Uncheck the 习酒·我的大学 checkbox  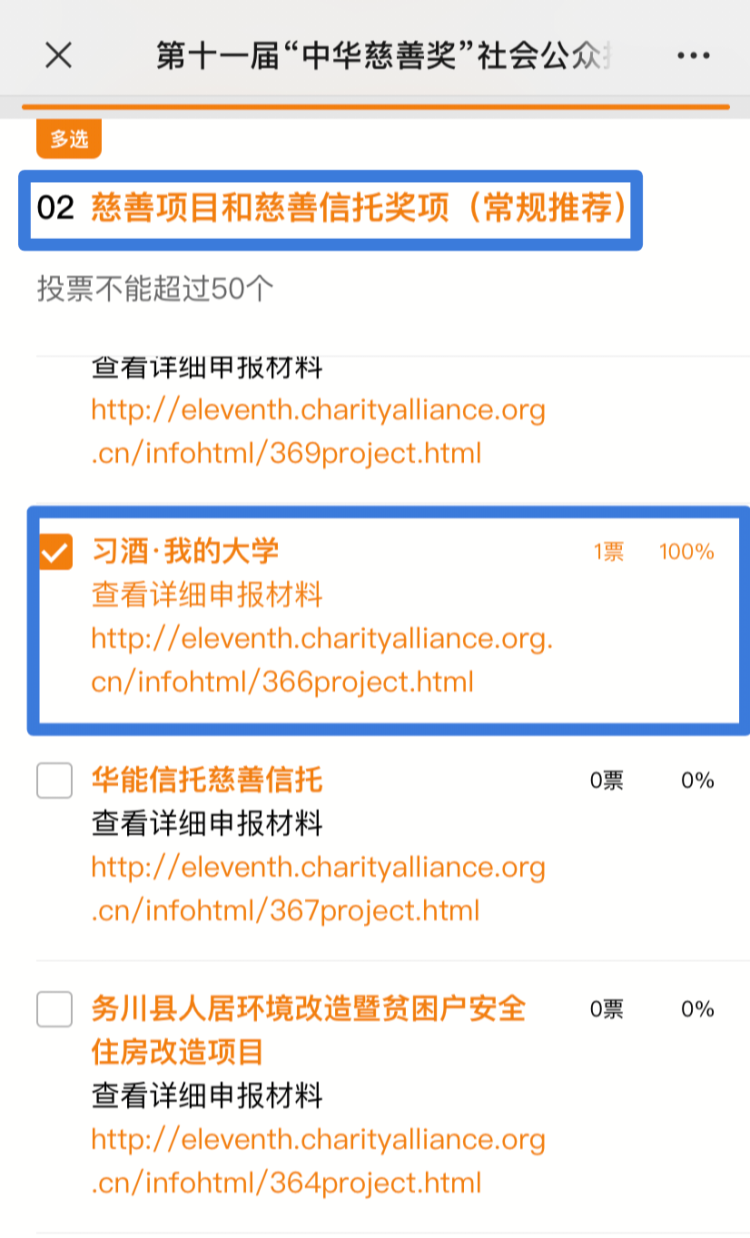(55, 551)
